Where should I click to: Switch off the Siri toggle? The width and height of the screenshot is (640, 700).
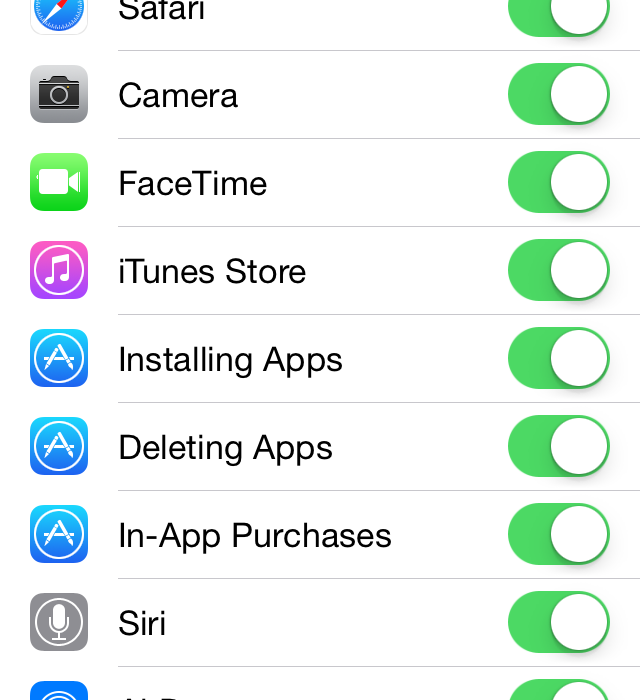(559, 623)
